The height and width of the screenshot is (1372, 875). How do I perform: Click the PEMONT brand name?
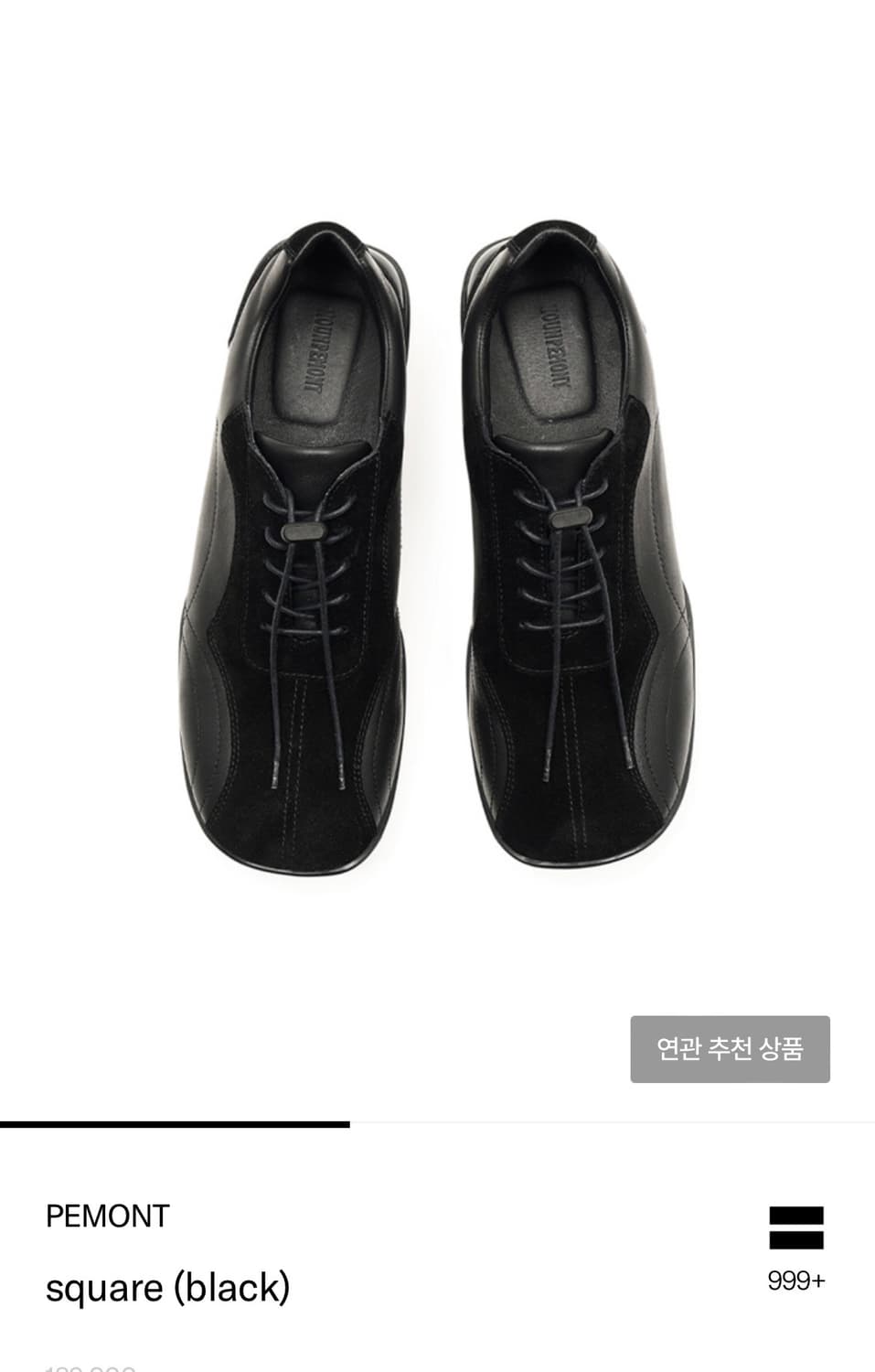(x=105, y=1216)
